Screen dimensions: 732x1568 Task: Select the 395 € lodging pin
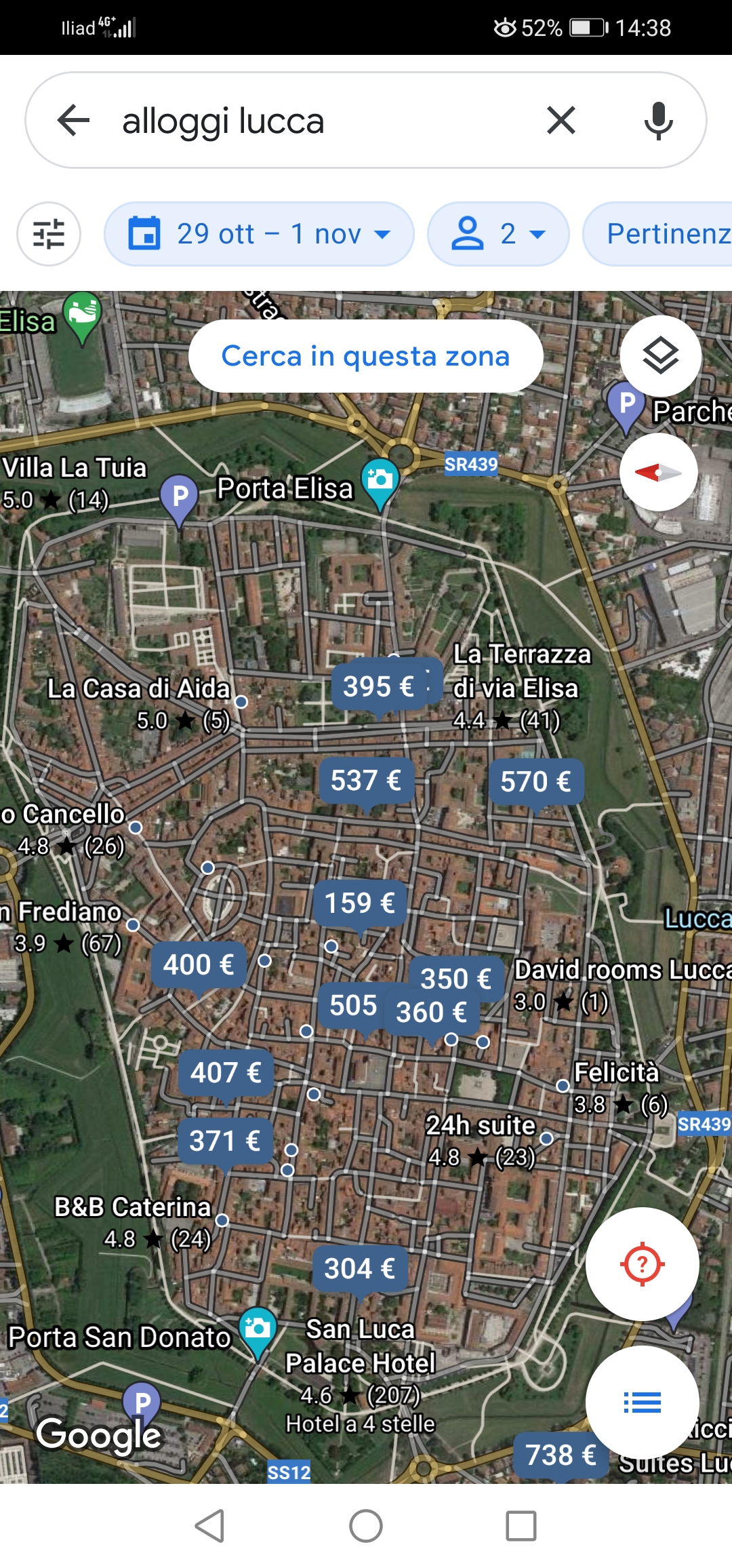(x=379, y=686)
